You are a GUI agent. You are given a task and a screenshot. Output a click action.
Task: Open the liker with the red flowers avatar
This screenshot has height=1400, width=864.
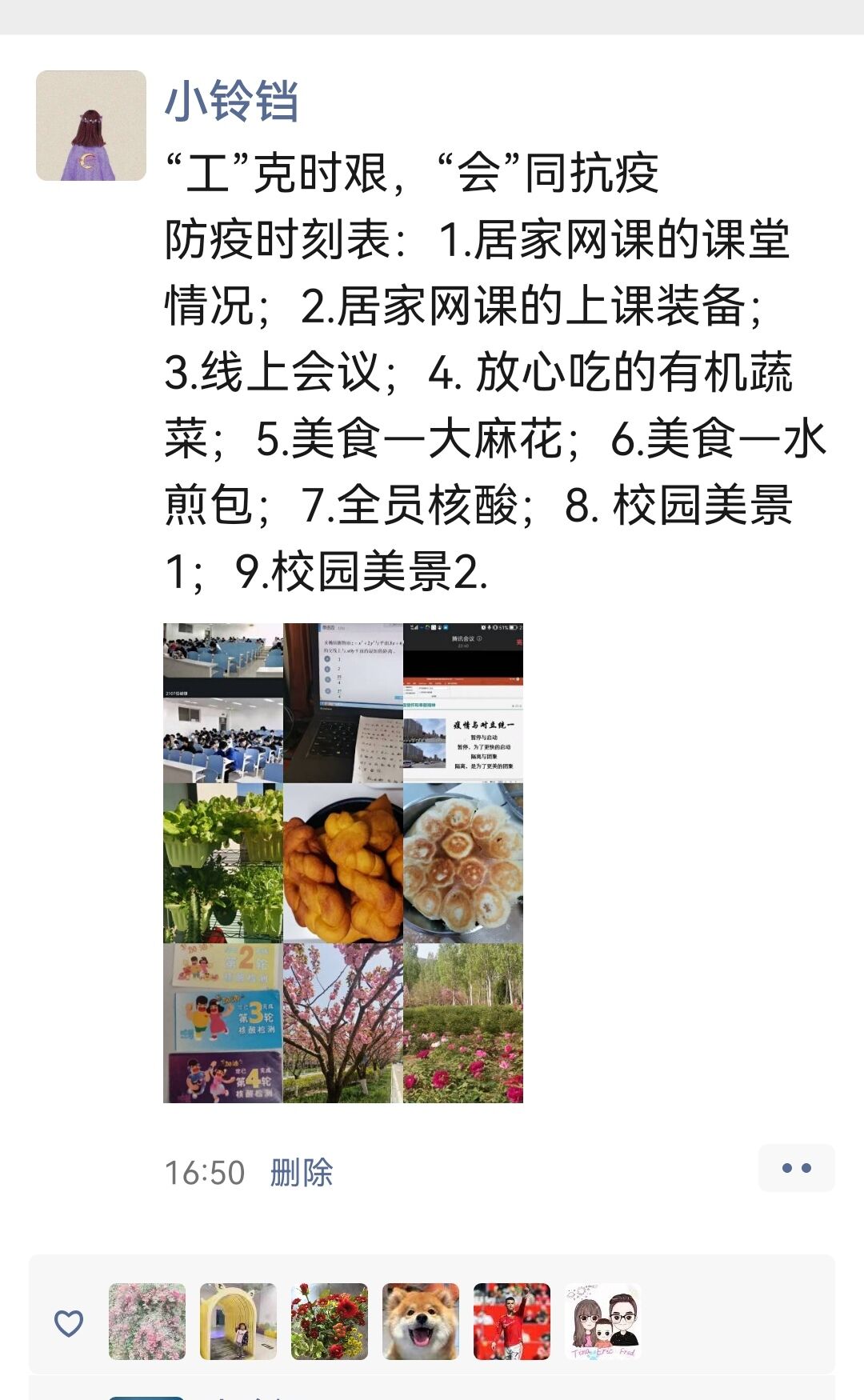click(330, 1322)
